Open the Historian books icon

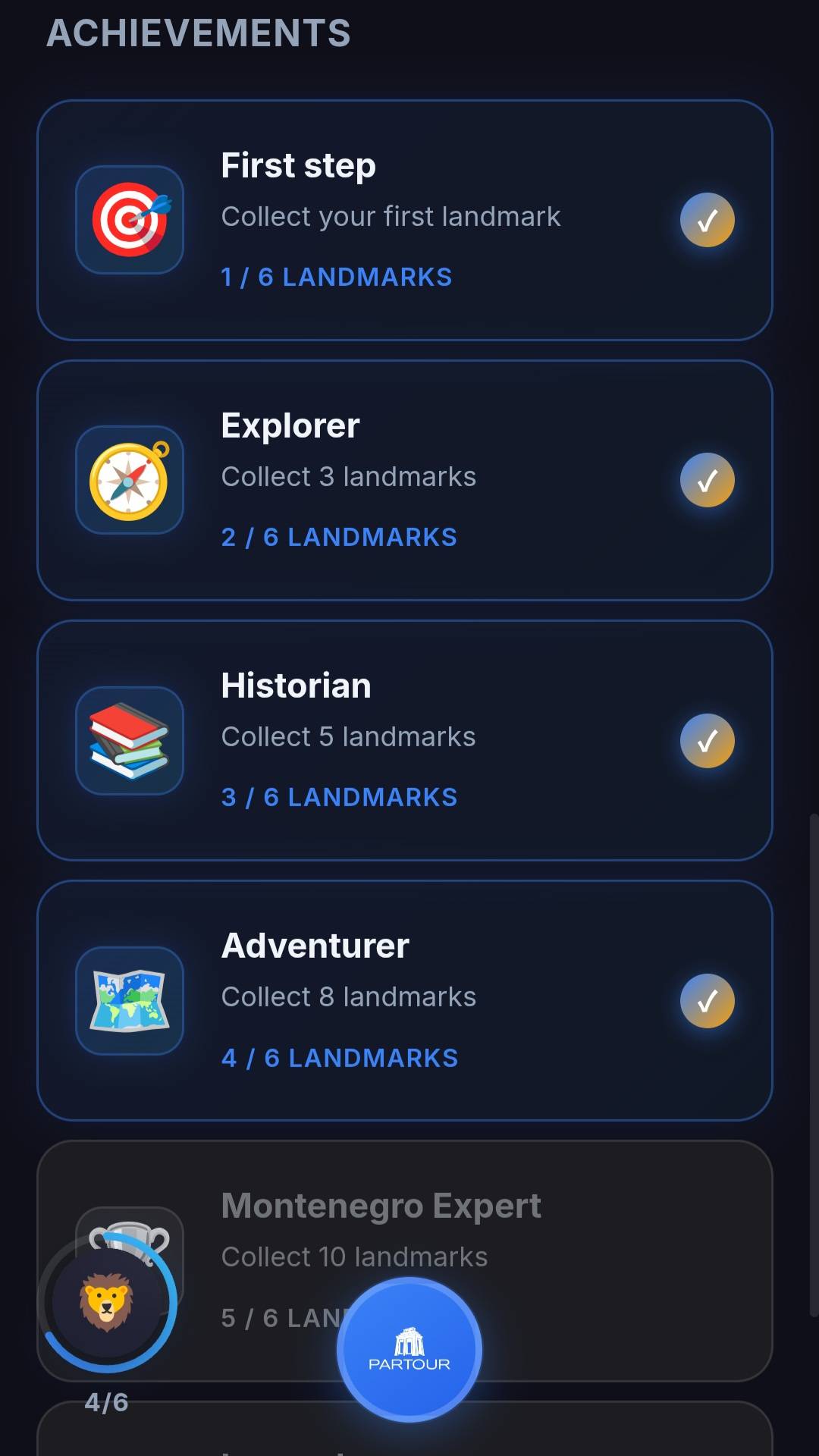pyautogui.click(x=129, y=742)
